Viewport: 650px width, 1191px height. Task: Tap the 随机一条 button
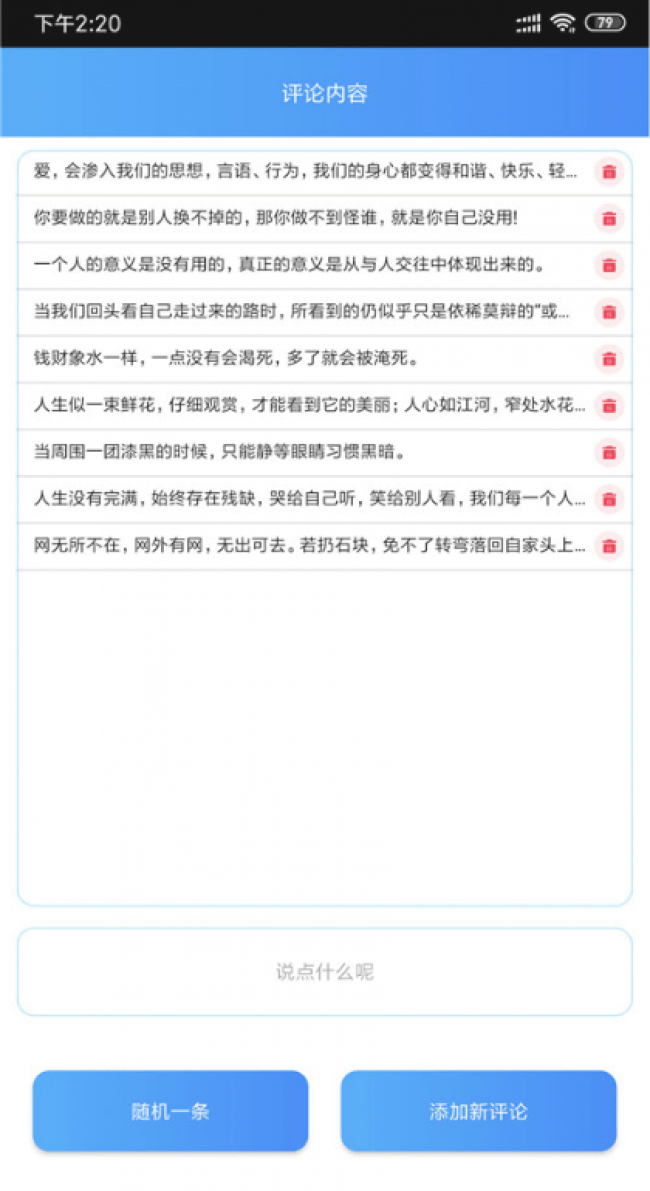click(170, 1111)
